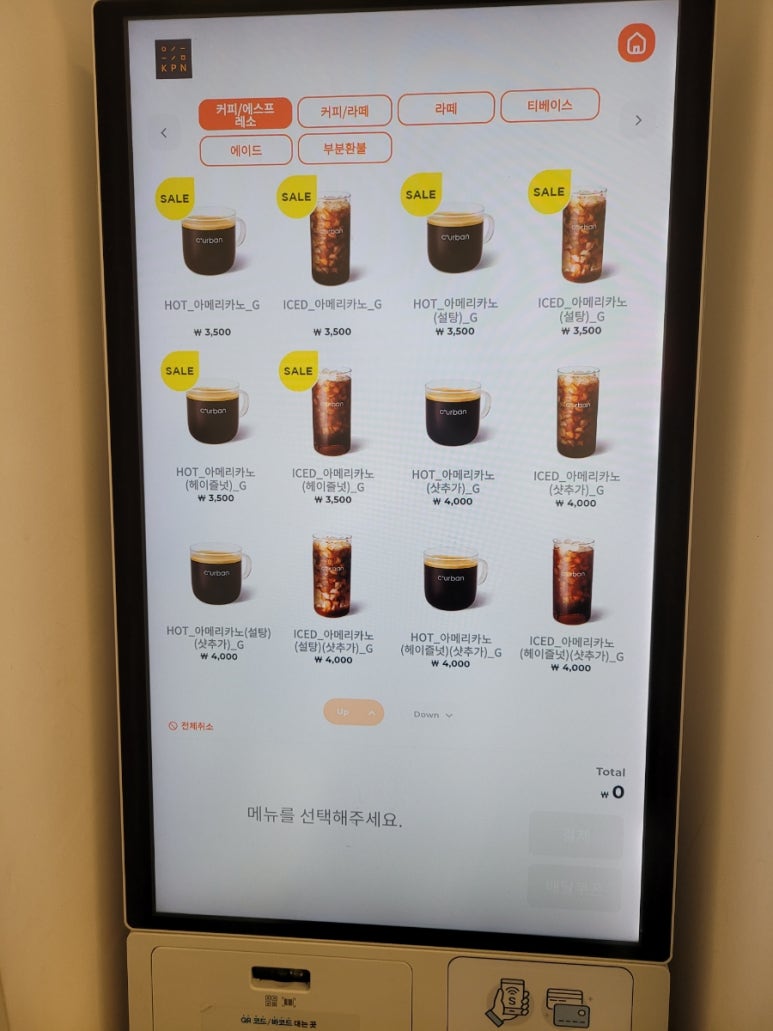Open the 티베이스 category tab

point(550,105)
